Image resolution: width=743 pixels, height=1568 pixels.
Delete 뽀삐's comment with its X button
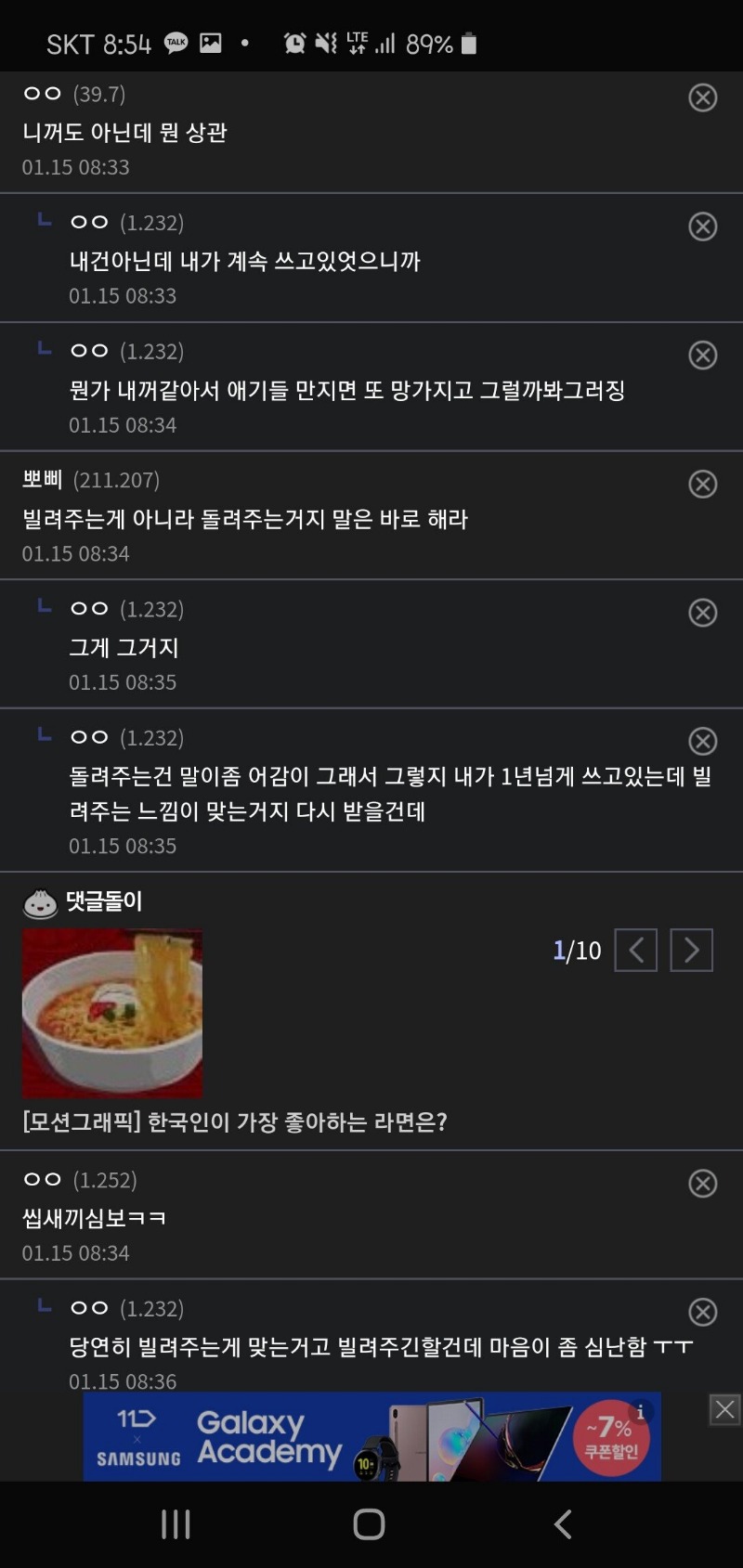pyautogui.click(x=703, y=484)
